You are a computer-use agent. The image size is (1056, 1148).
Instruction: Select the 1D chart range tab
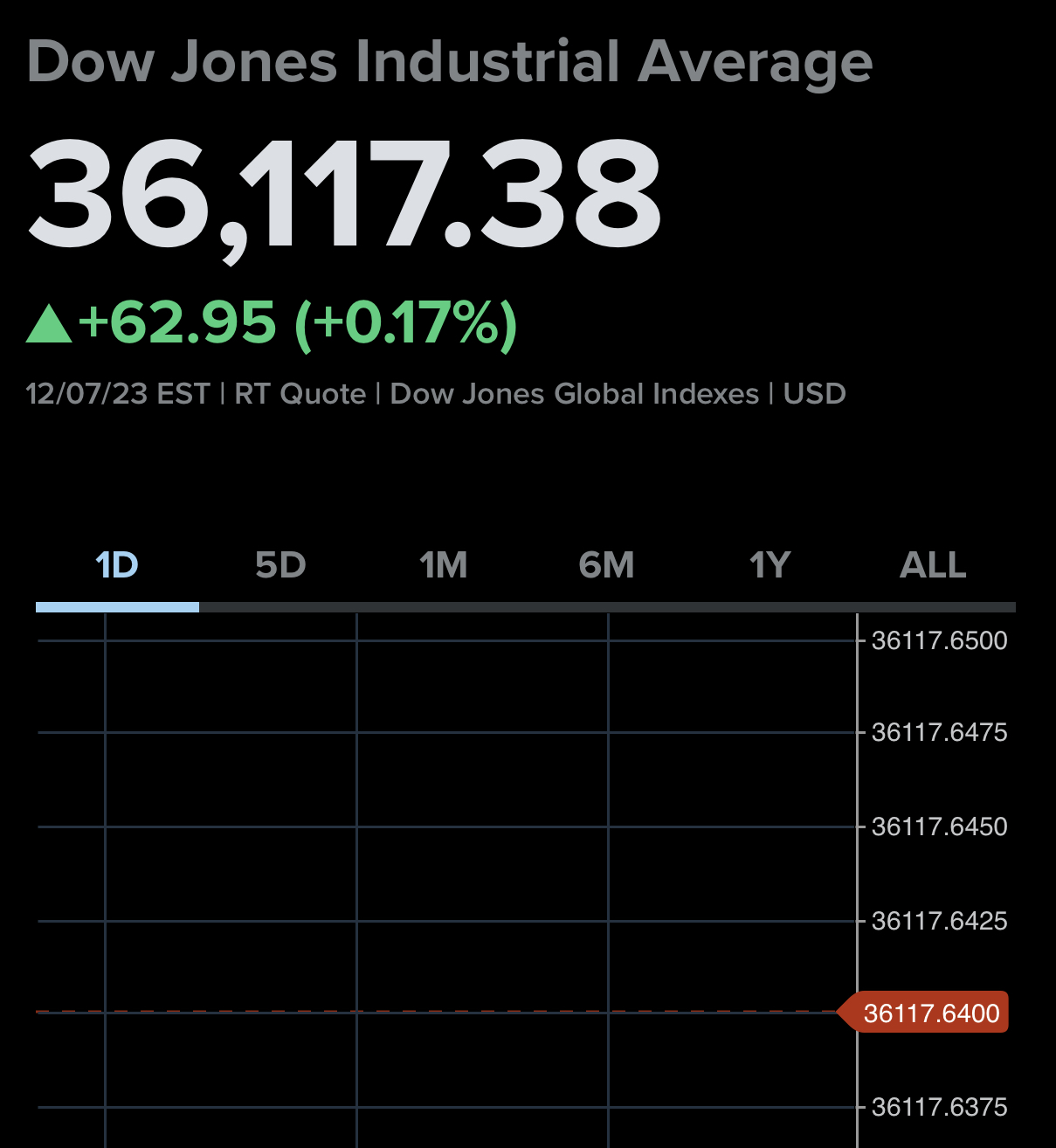(x=117, y=565)
